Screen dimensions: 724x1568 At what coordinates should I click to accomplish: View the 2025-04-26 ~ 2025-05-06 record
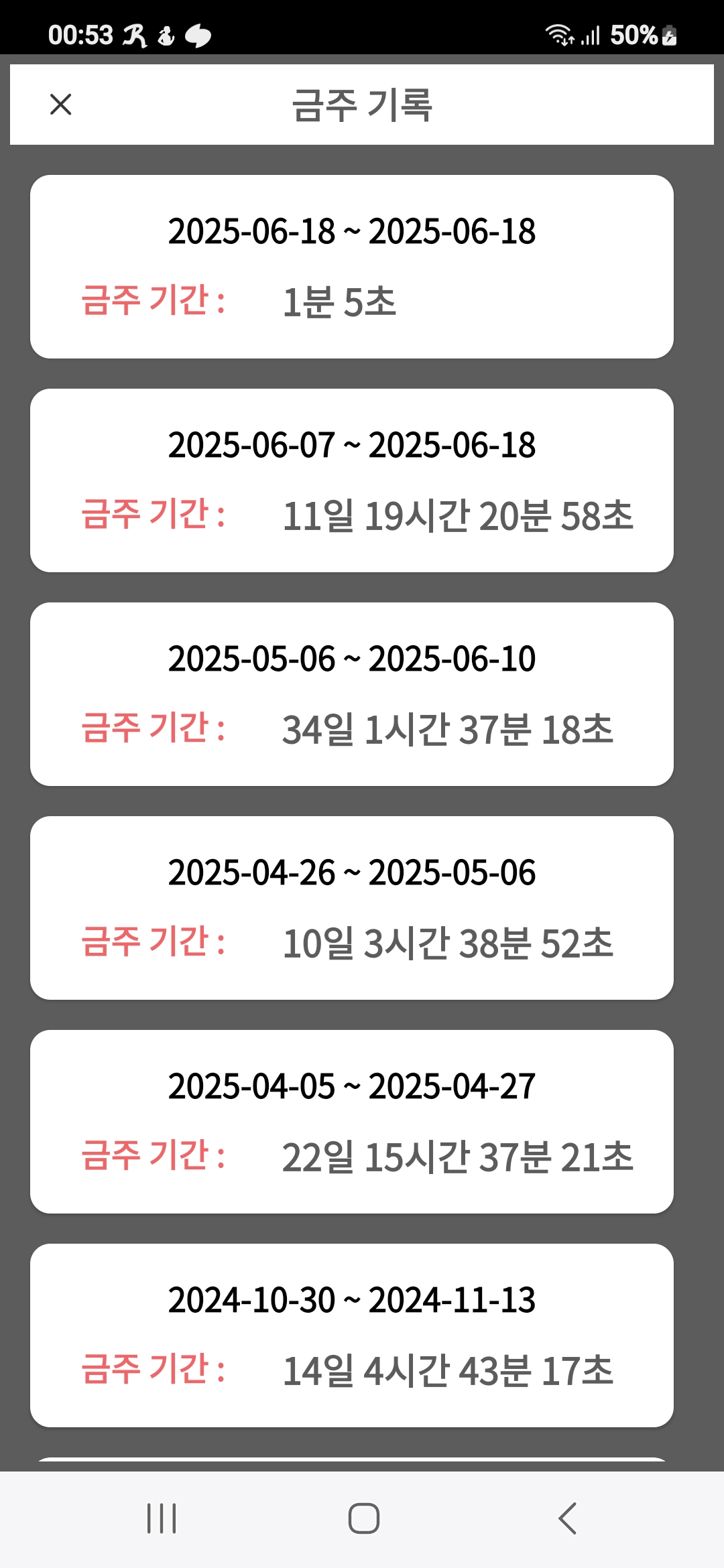click(352, 908)
